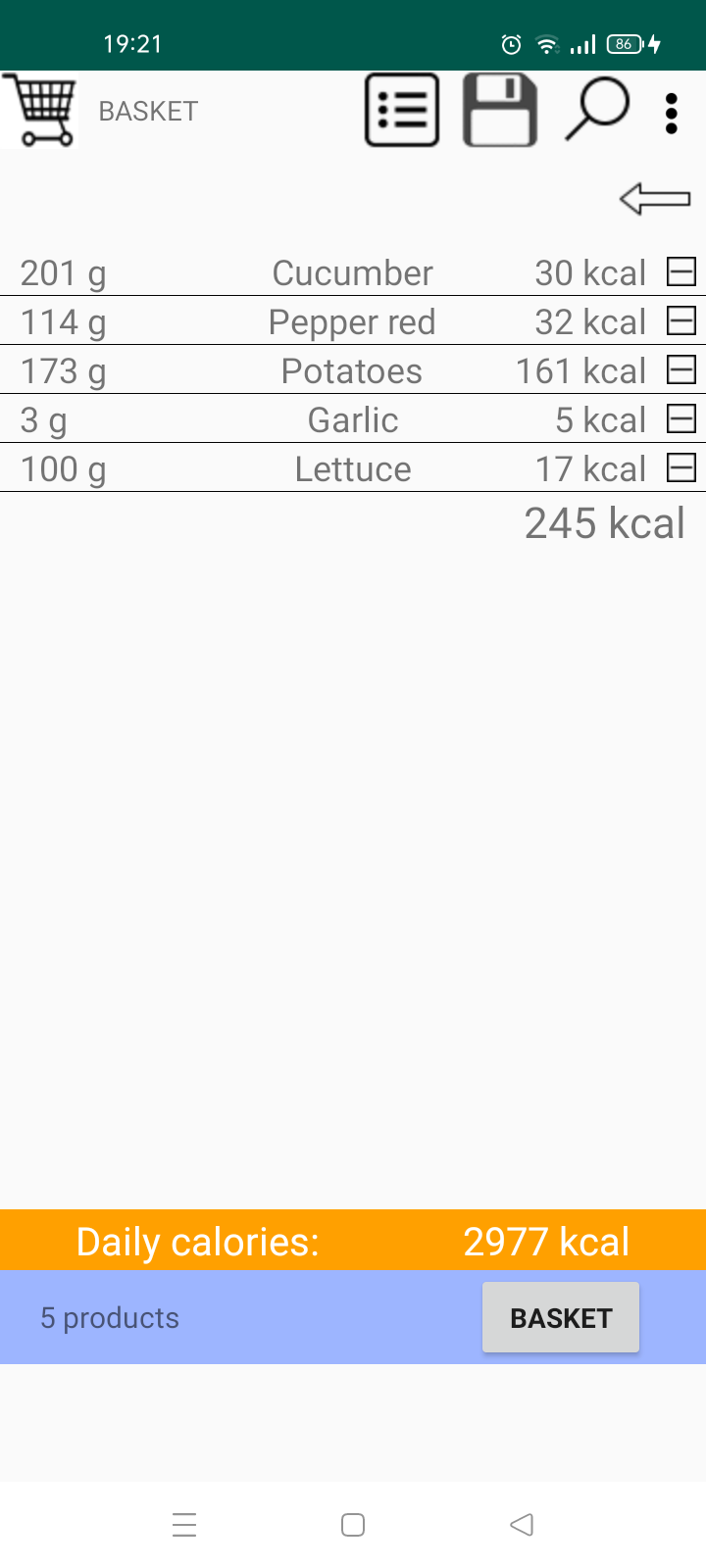Delete Garlic from the list

681,418
